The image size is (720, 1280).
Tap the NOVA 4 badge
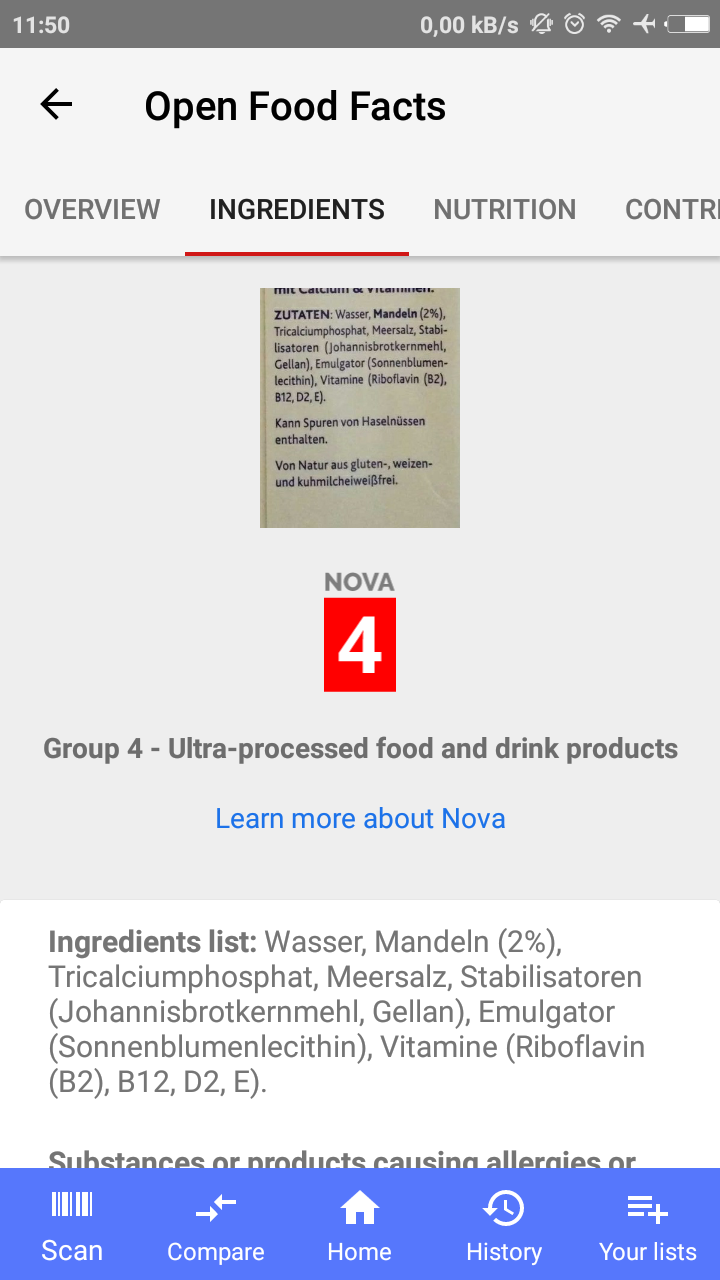[359, 644]
